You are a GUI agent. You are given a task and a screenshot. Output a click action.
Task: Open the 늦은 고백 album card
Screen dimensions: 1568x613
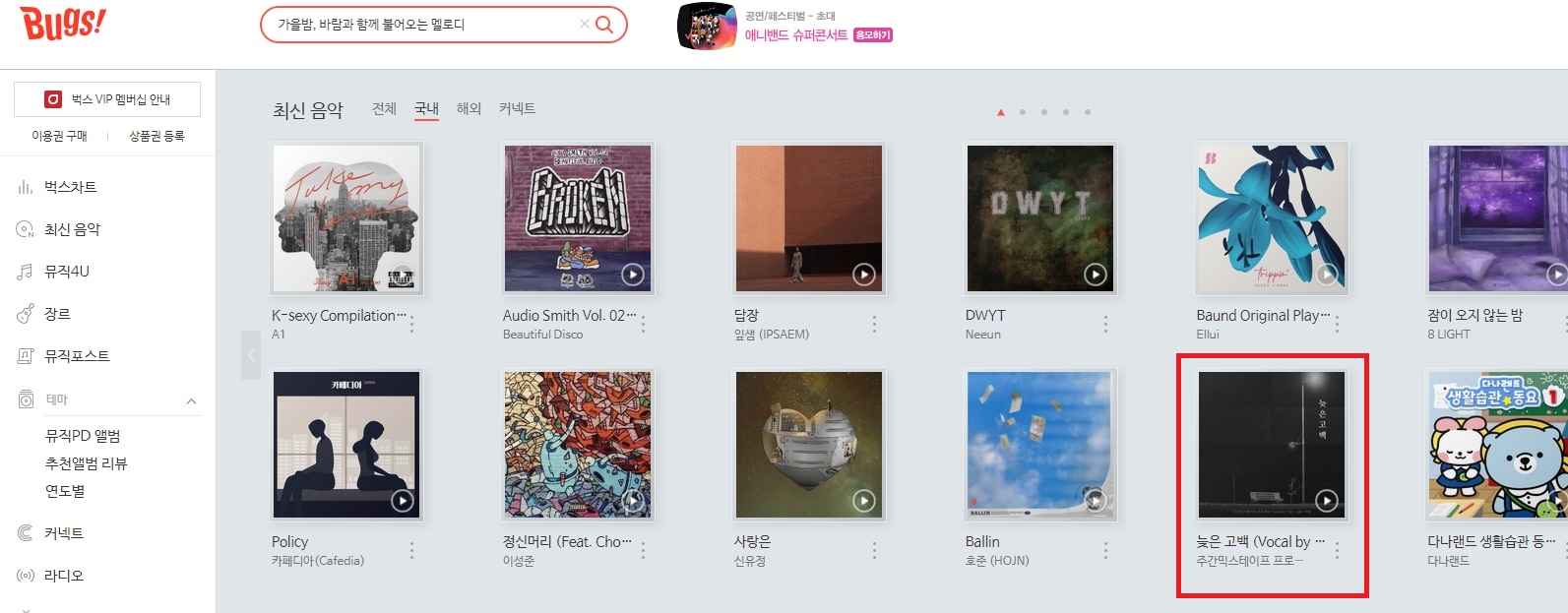pyautogui.click(x=1271, y=445)
